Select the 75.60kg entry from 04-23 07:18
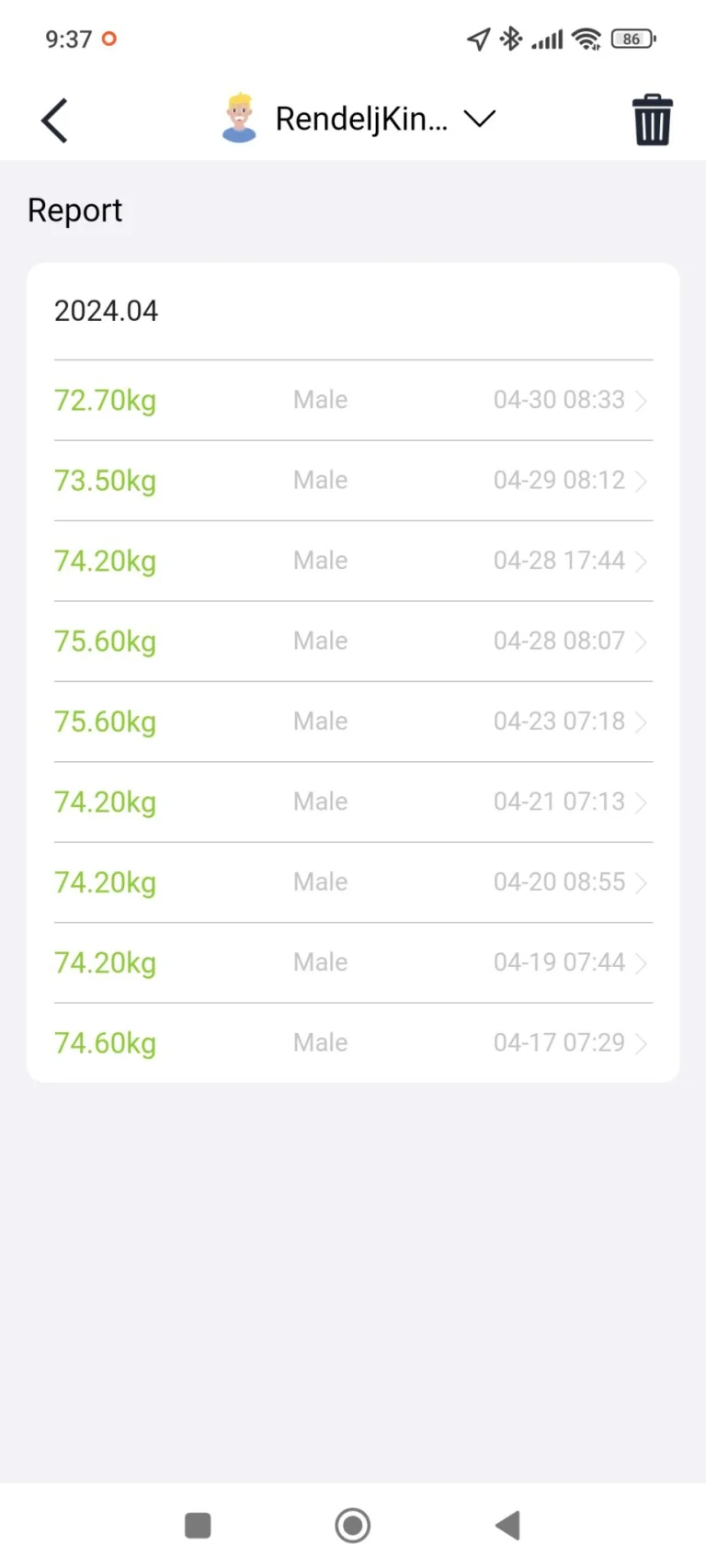Viewport: 706px width, 1568px height. 353,722
